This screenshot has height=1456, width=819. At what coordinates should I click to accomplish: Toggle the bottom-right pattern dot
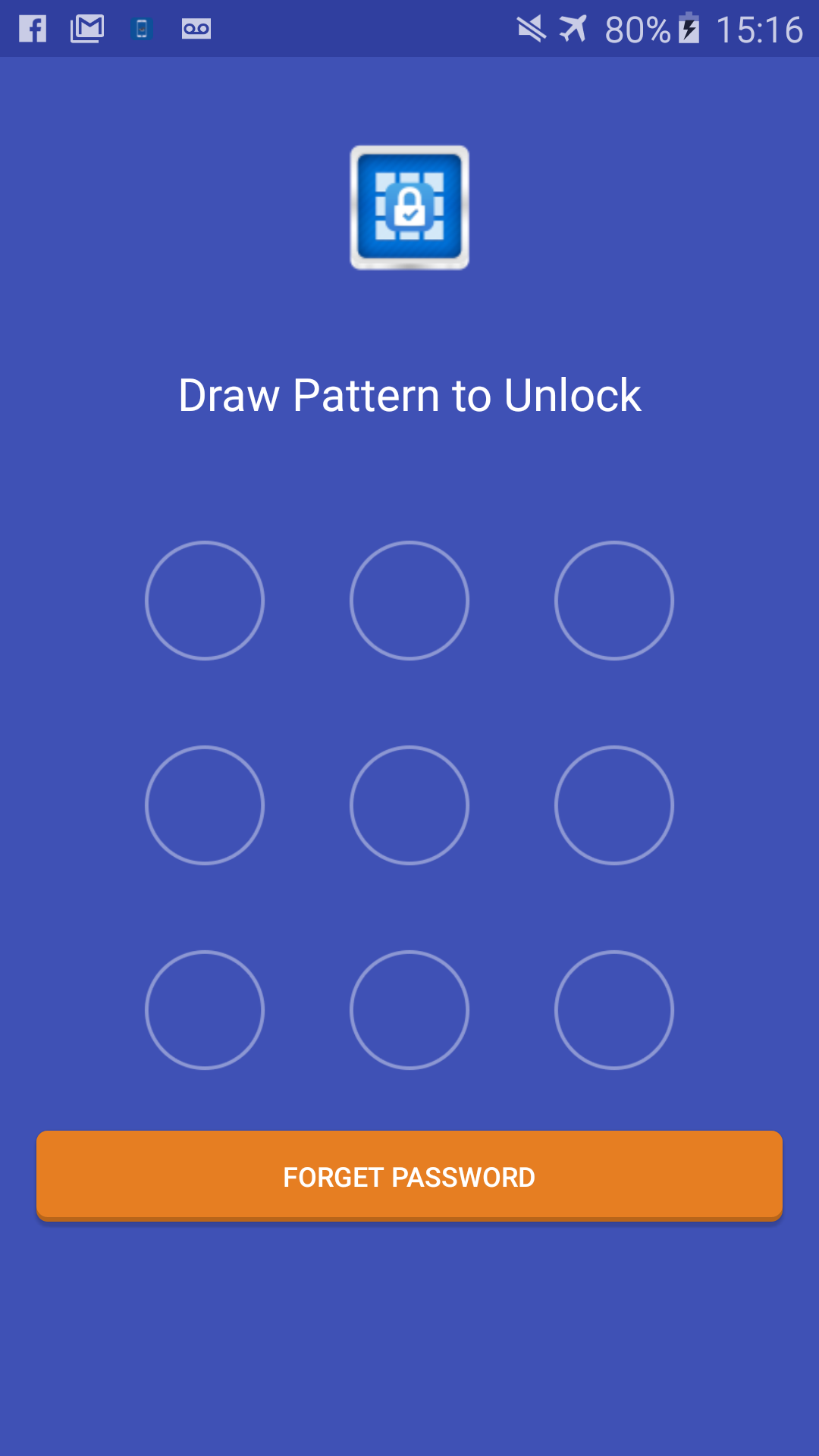coord(614,1010)
